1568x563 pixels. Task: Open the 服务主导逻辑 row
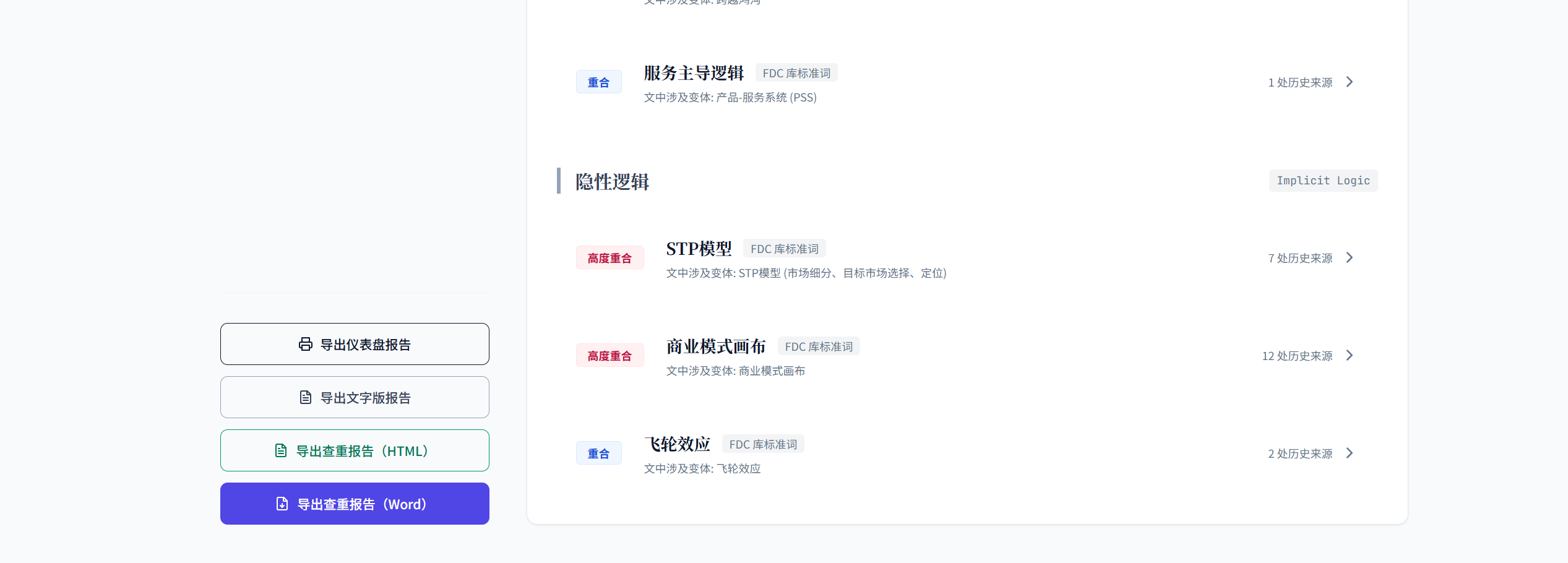[x=967, y=82]
